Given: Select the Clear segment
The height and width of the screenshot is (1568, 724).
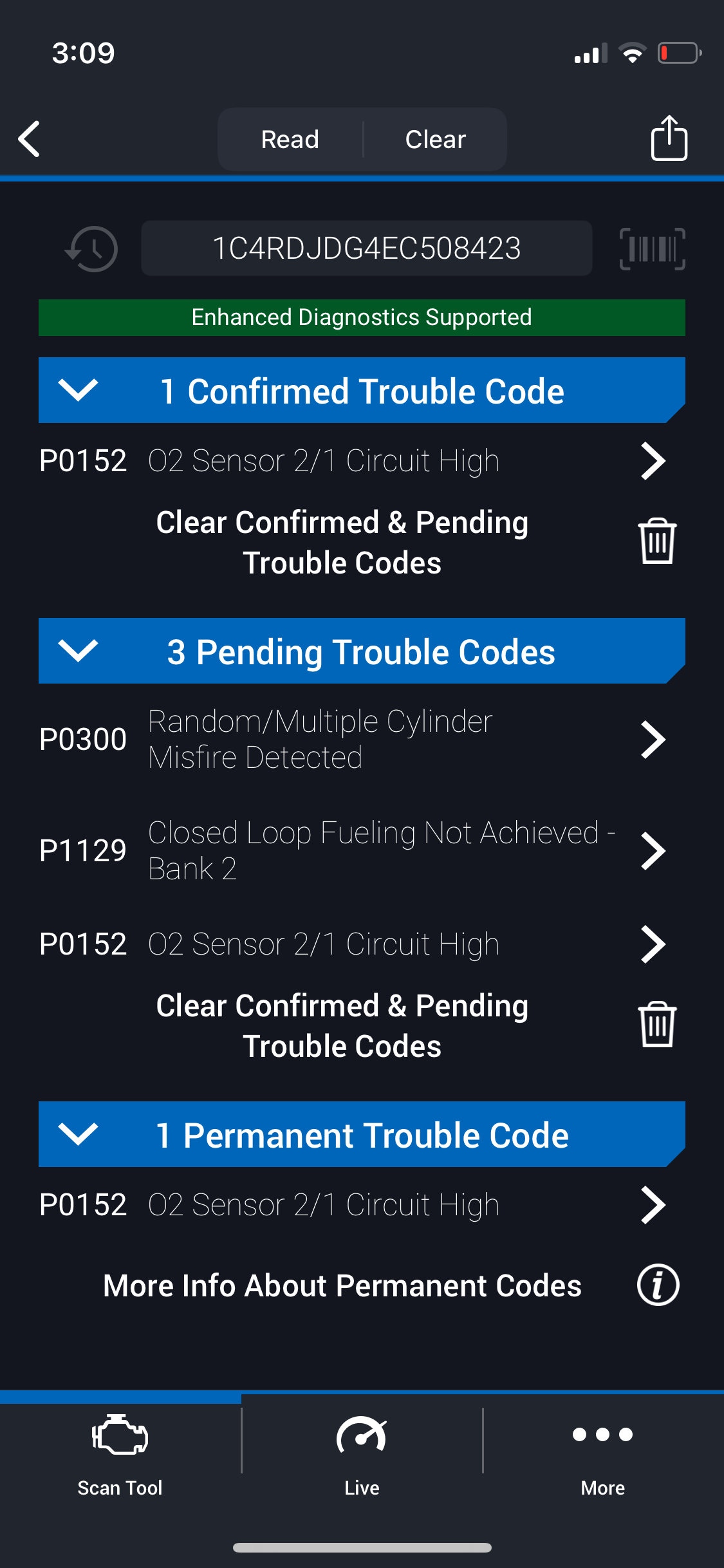Looking at the screenshot, I should click(x=436, y=139).
